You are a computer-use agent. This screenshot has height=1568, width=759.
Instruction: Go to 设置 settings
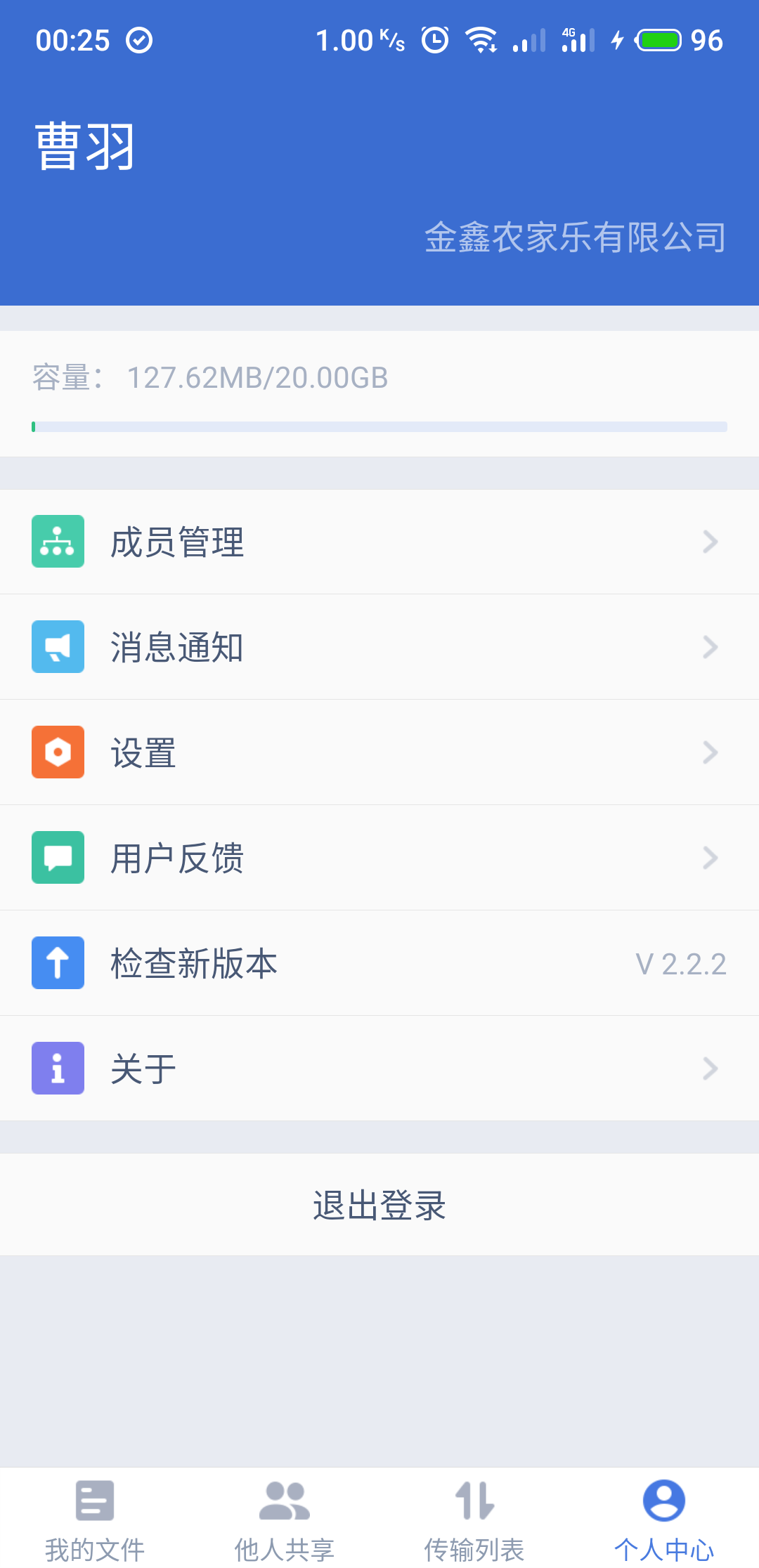[x=379, y=752]
